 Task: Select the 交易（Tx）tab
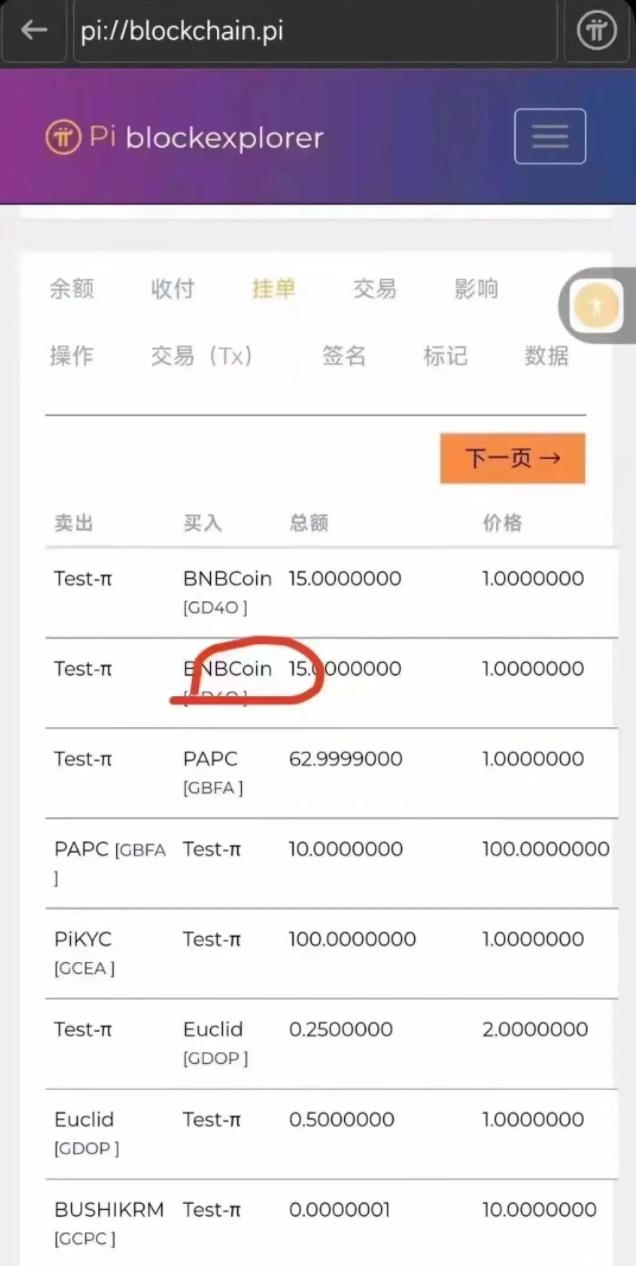coord(201,355)
